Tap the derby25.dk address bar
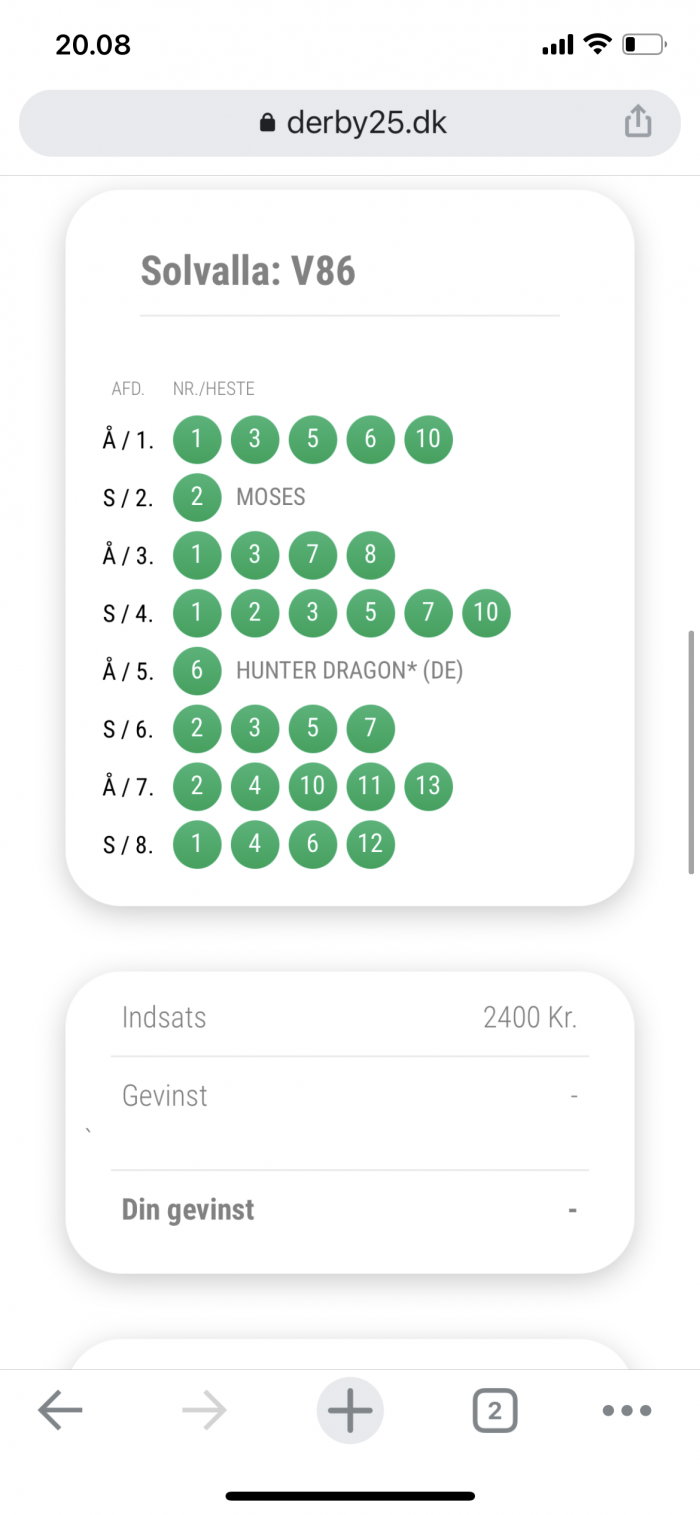This screenshot has height=1515, width=700. pyautogui.click(x=350, y=123)
